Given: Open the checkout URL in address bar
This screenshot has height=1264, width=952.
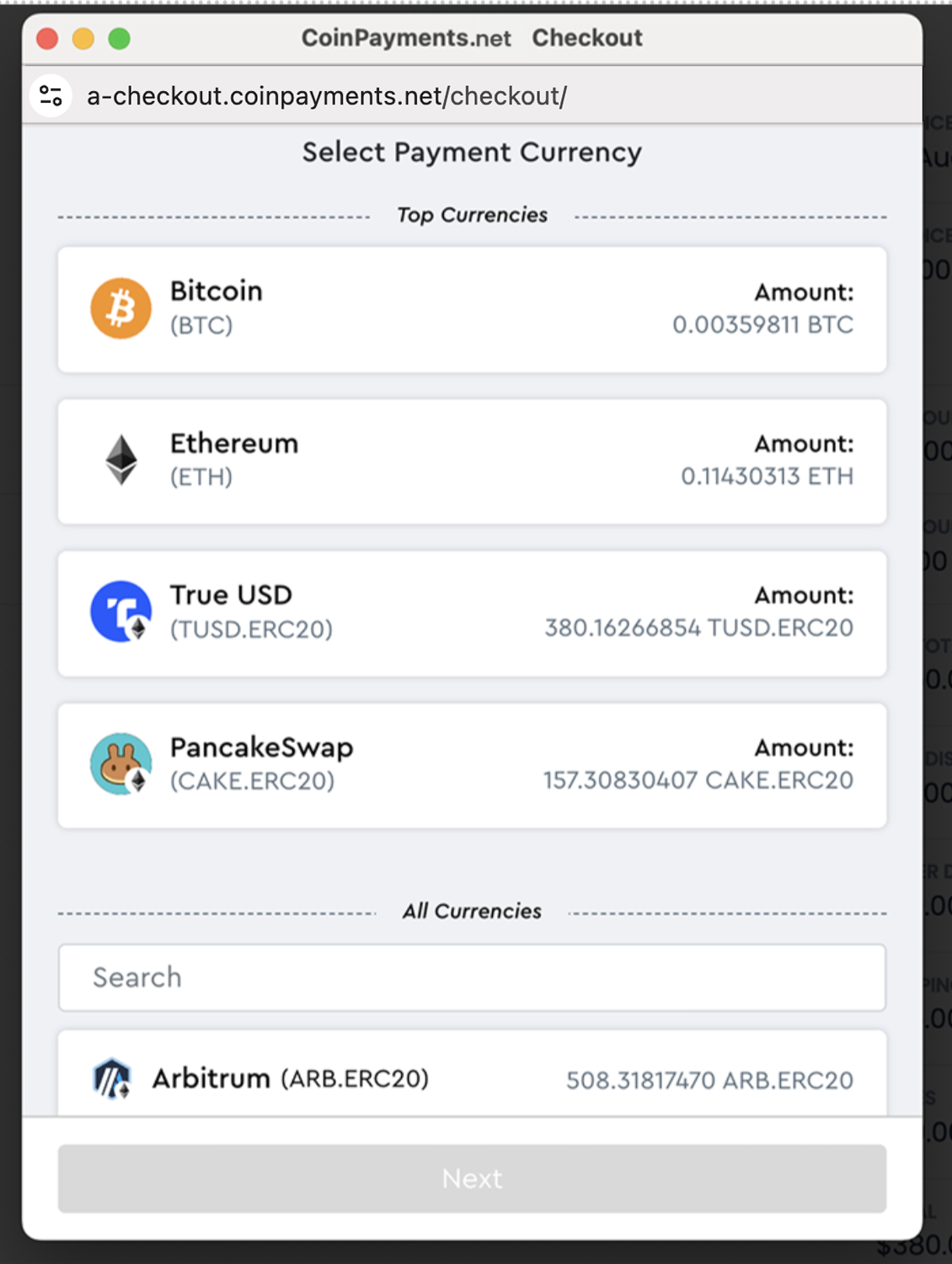Looking at the screenshot, I should 327,94.
